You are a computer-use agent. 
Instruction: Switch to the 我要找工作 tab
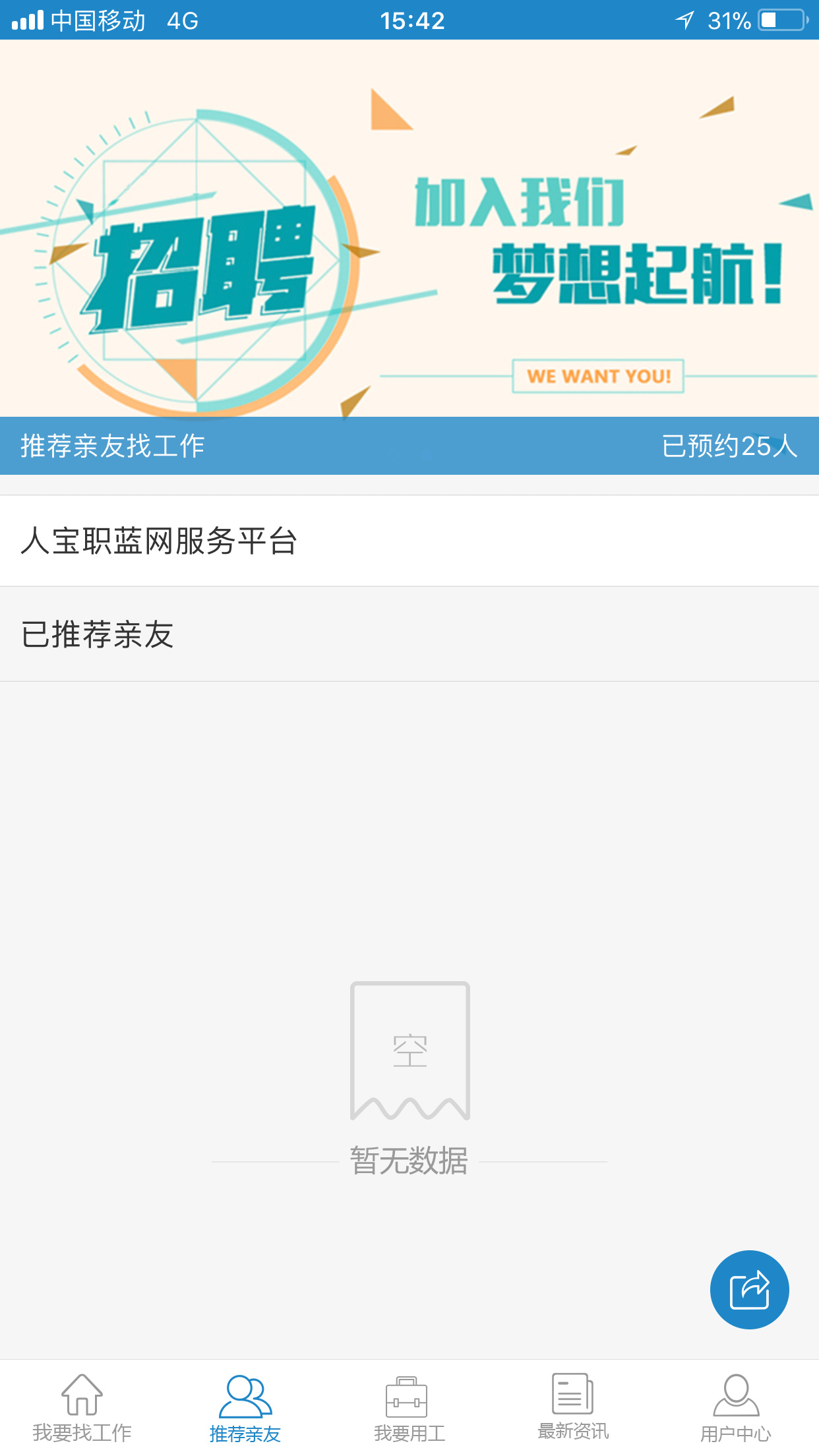[82, 1408]
